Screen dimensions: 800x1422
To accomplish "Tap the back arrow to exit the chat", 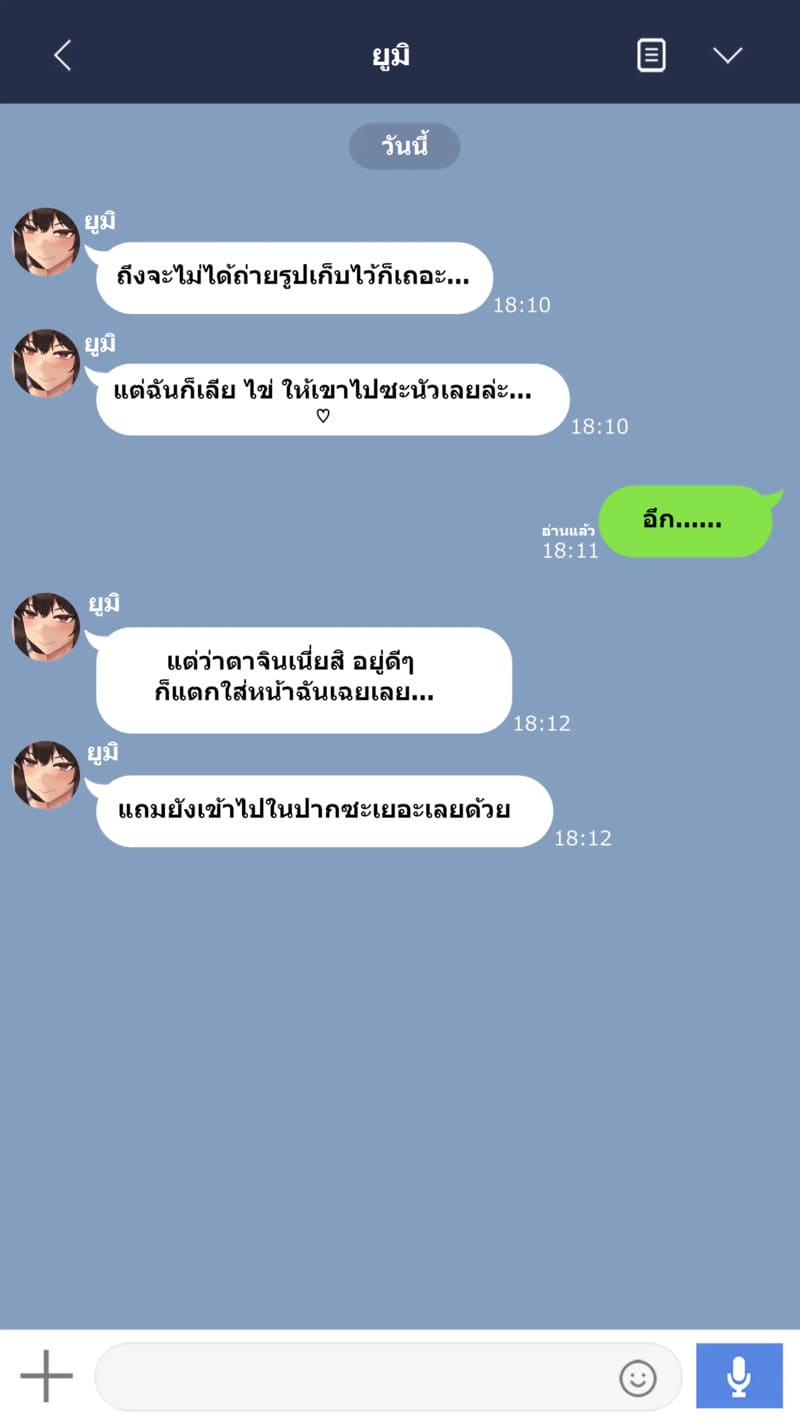I will [x=62, y=55].
